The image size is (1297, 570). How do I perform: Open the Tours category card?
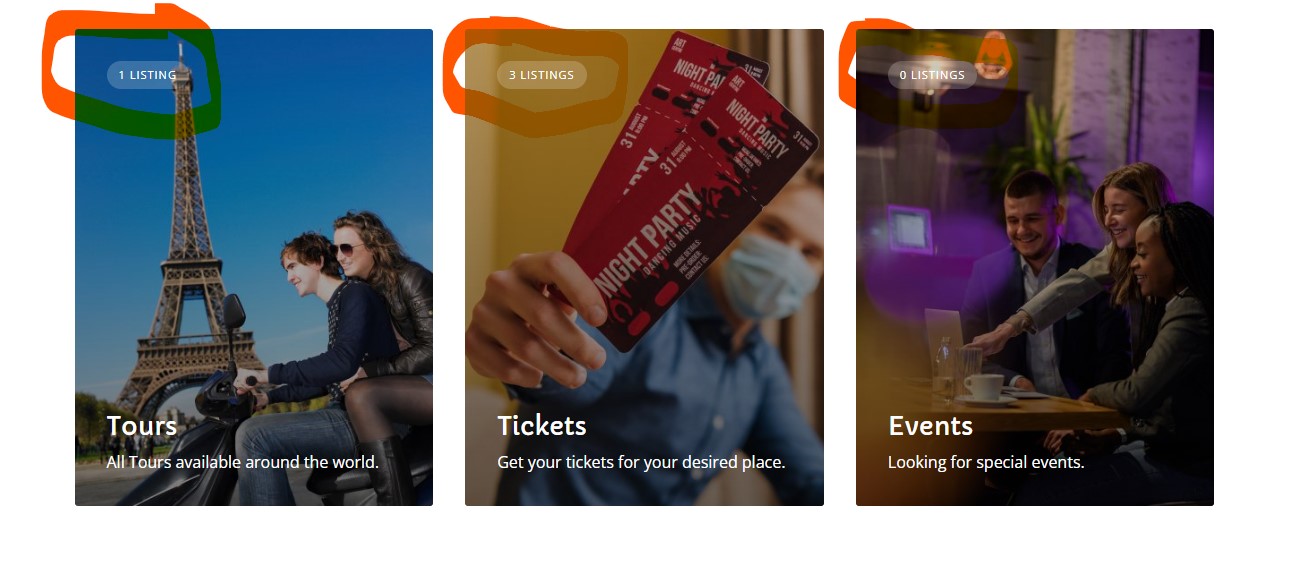(253, 267)
